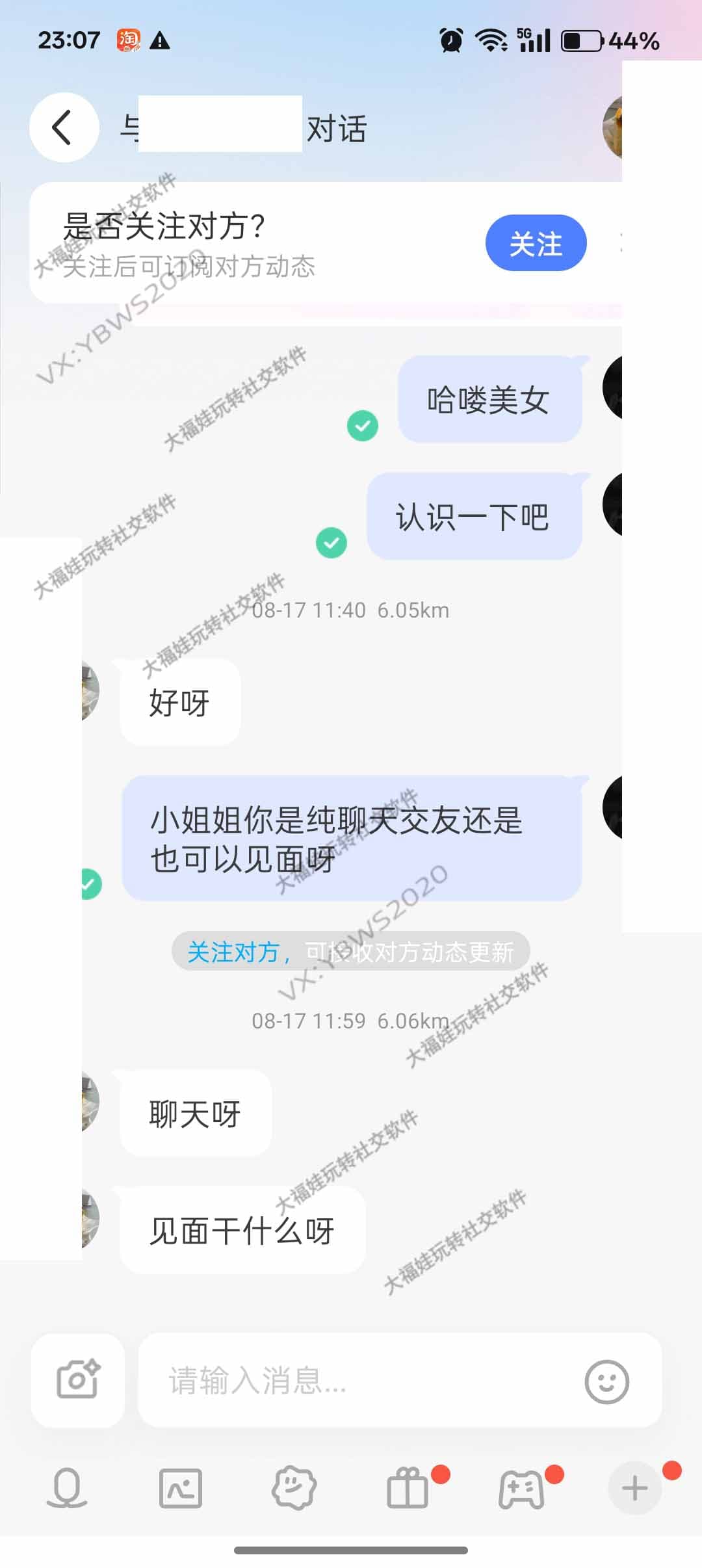This screenshot has height=1568, width=702.
Task: Tap the warning icon in the status bar
Action: click(159, 40)
